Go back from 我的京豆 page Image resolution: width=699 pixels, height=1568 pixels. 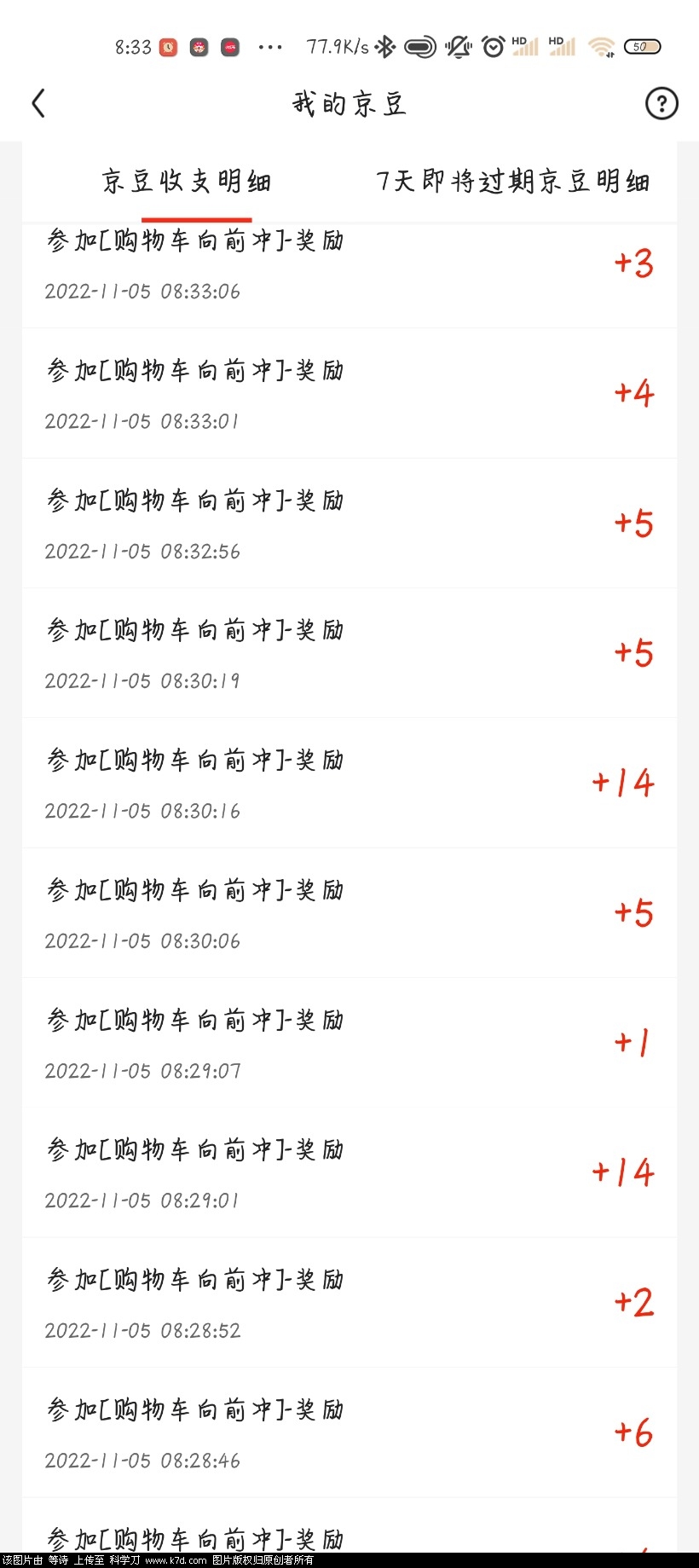coord(38,104)
